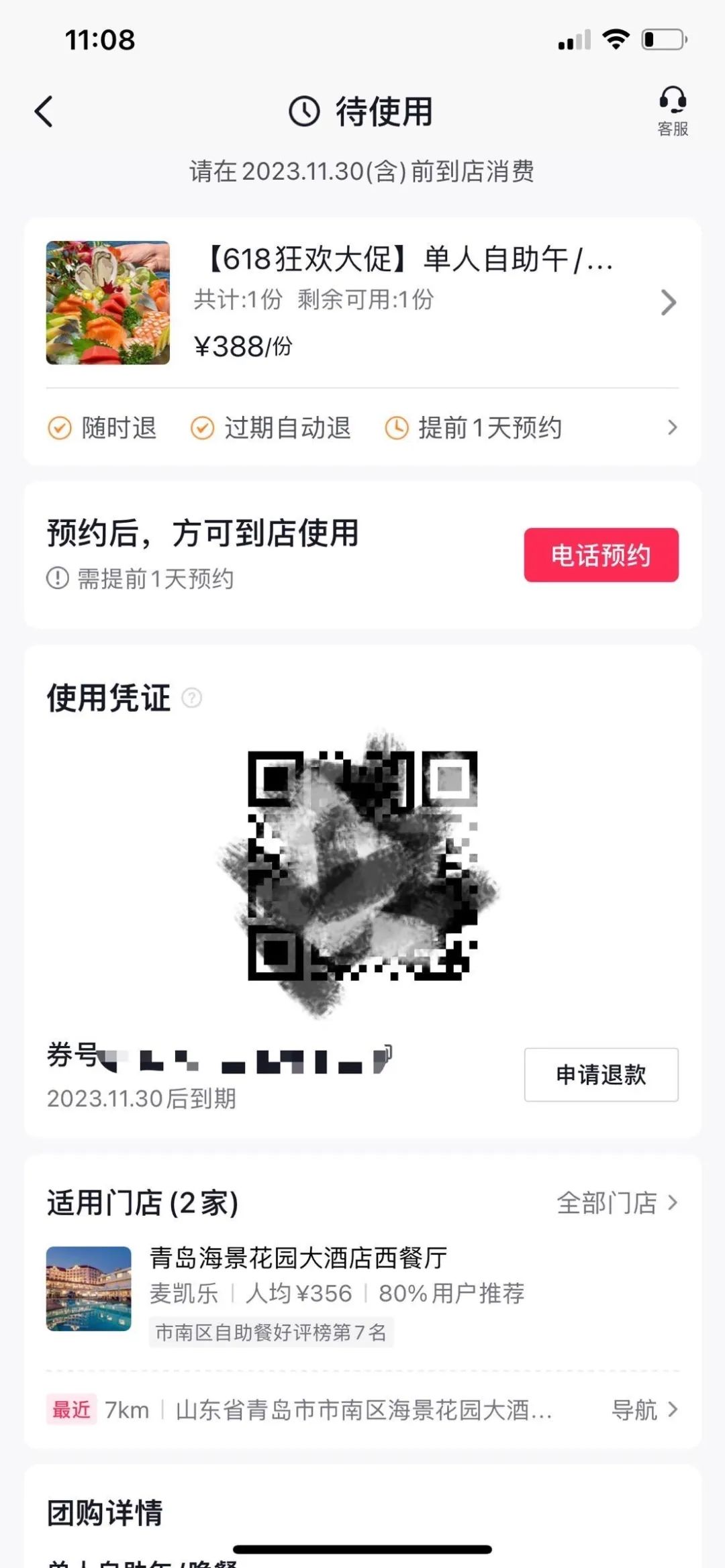This screenshot has width=725, height=1568.
Task: Tap 申请退款 to request a refund
Action: 601,1075
